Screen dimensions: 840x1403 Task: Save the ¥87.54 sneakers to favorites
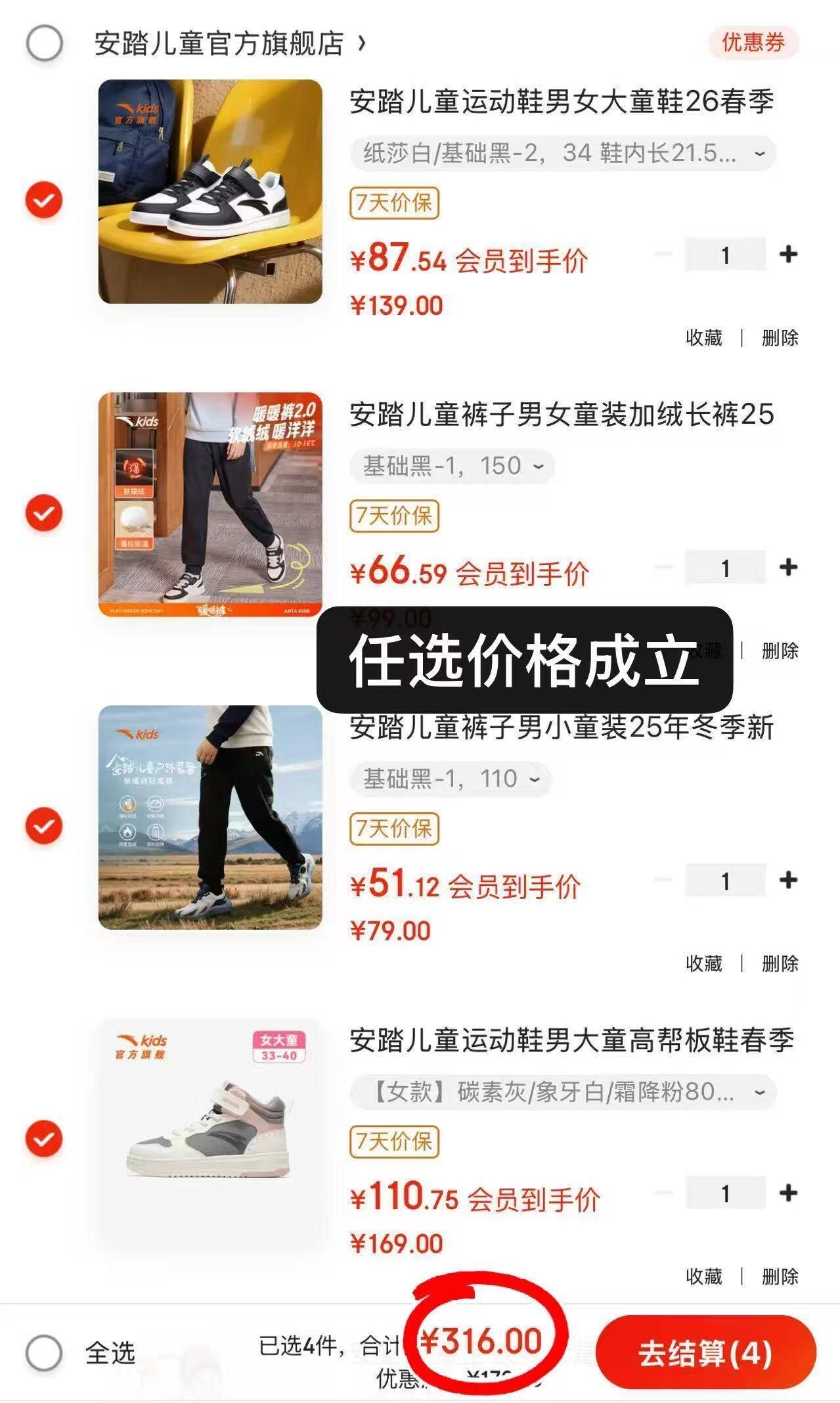tap(703, 338)
